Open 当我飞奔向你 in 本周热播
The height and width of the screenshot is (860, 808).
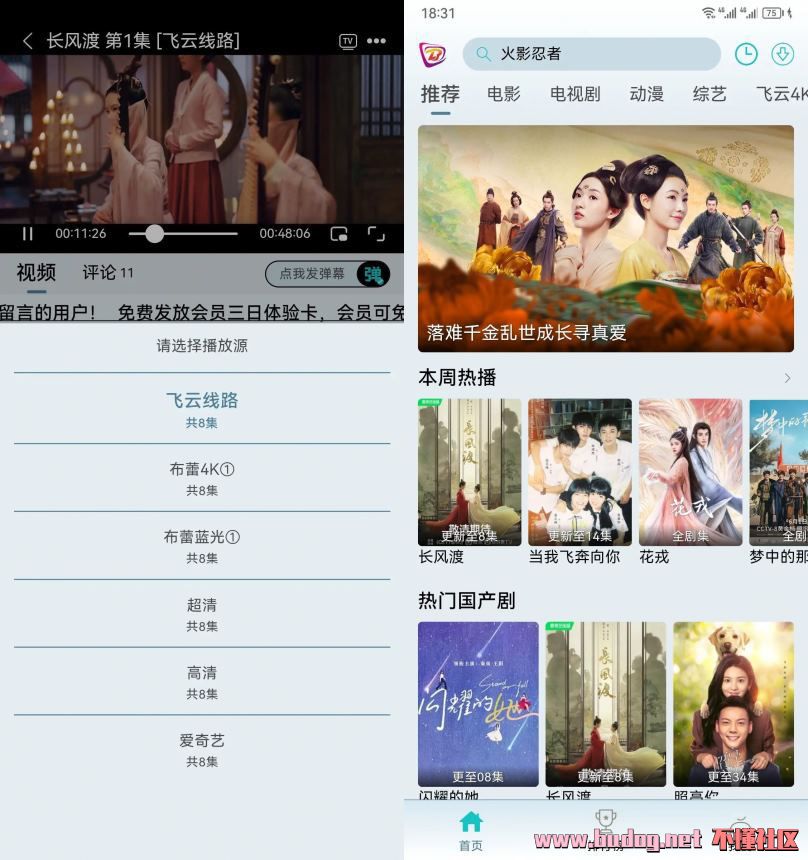[x=579, y=482]
